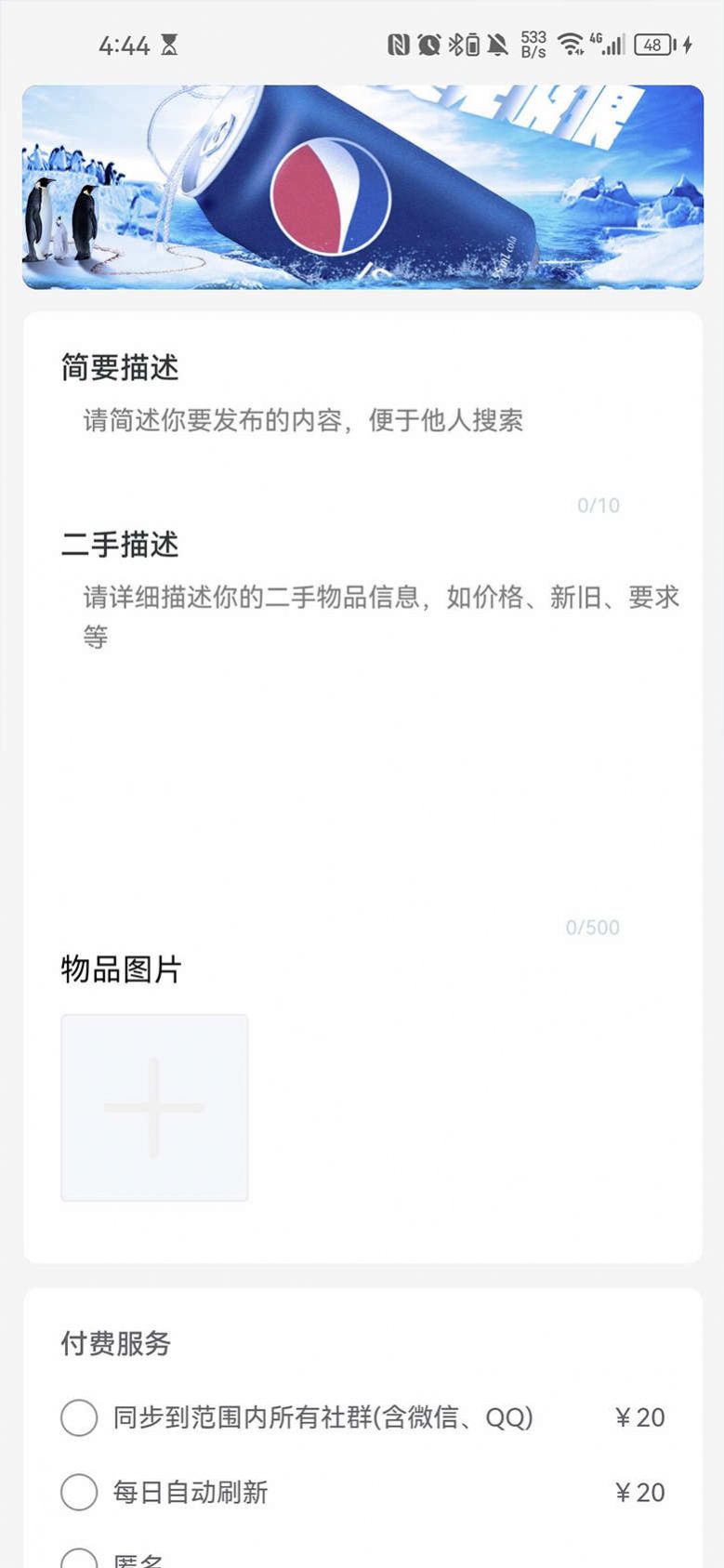Select the 同步到范围内所有社群 option
The height and width of the screenshot is (1568, 724).
coord(78,1418)
